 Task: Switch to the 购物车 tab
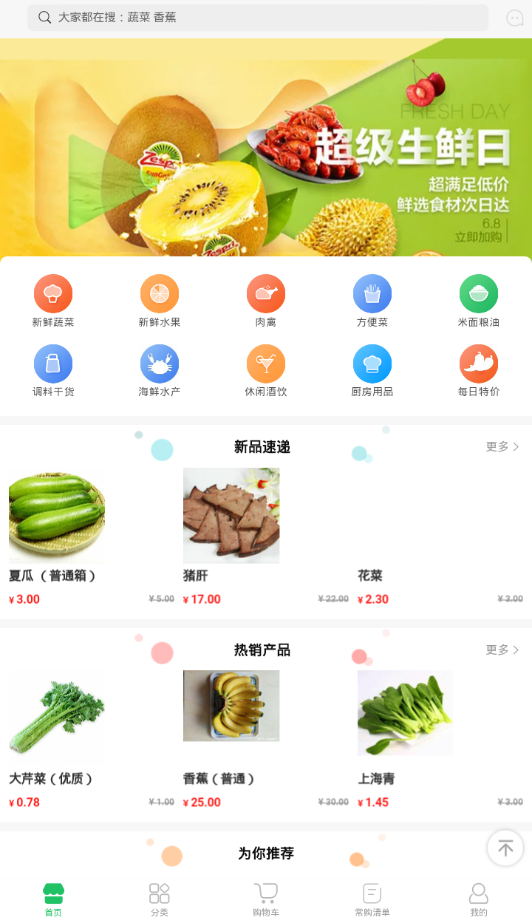(266, 900)
